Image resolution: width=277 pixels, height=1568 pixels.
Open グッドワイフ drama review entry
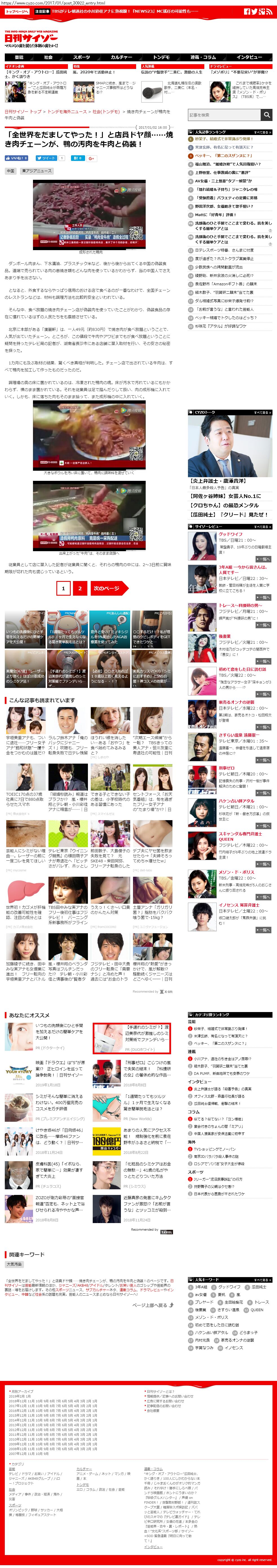[230, 534]
